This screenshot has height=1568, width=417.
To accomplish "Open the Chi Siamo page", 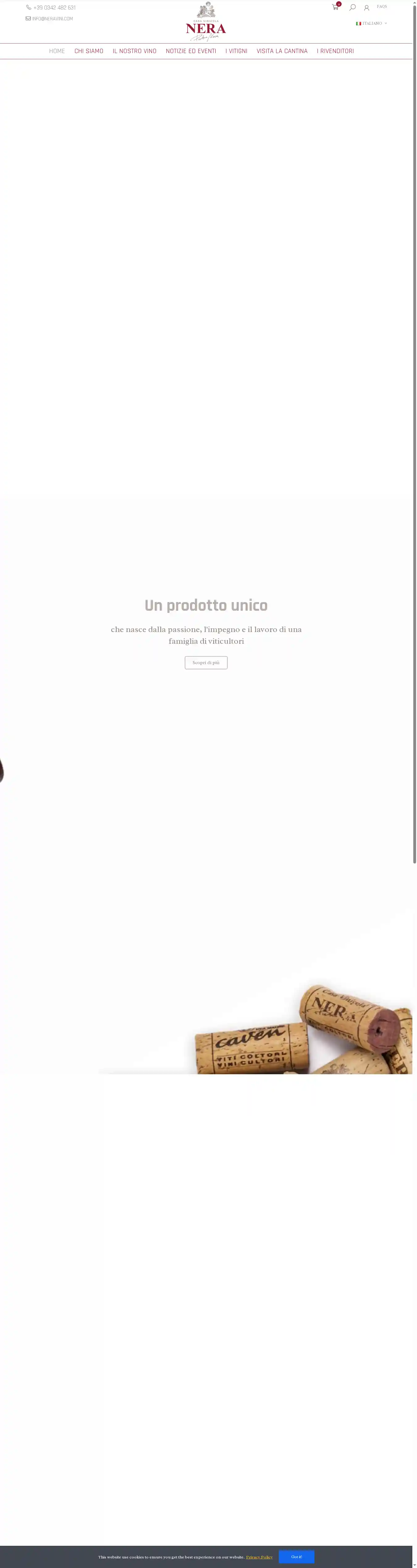I will [89, 51].
